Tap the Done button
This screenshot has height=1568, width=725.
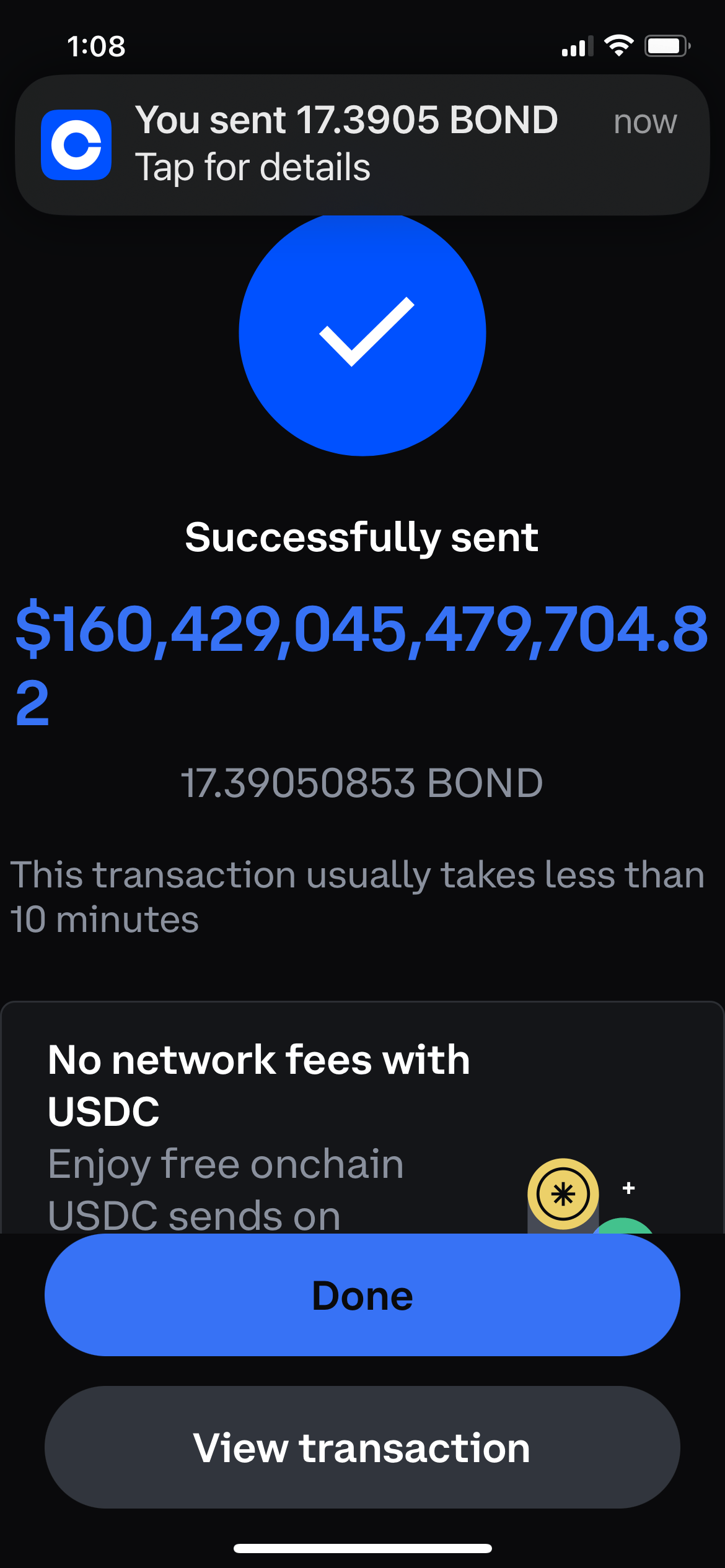click(x=362, y=1295)
